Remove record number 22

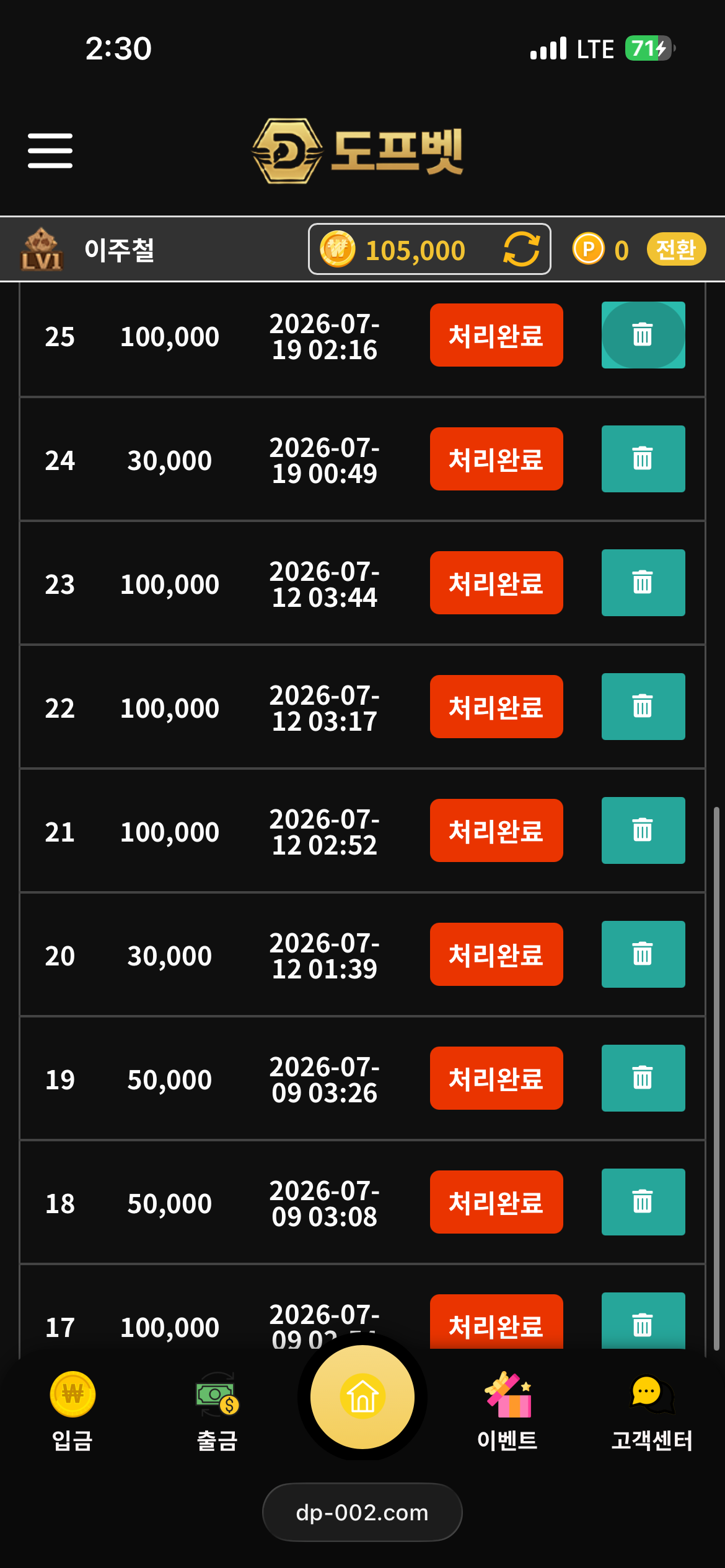[x=643, y=707]
